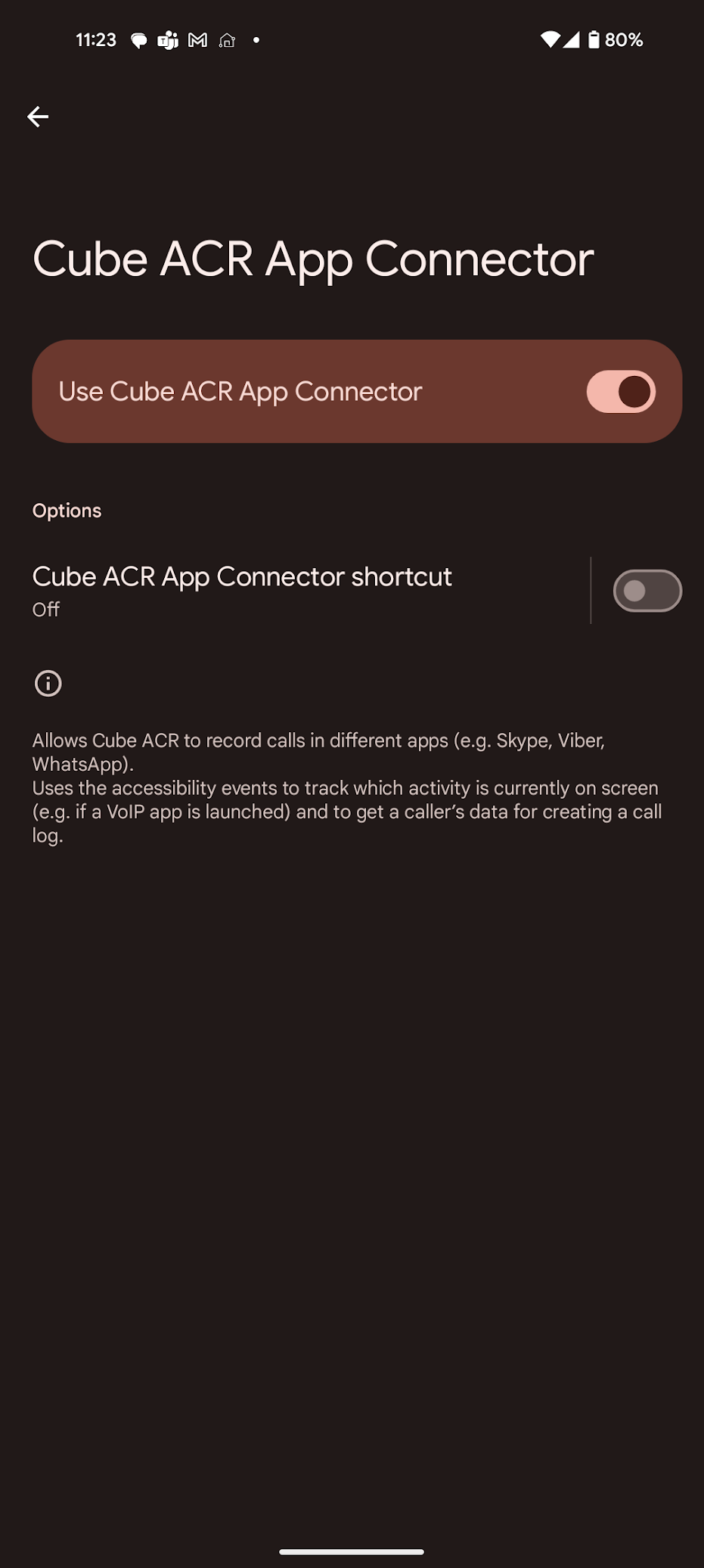The image size is (704, 1568).
Task: Enable the App Connector shortcut switch
Action: coord(647,591)
